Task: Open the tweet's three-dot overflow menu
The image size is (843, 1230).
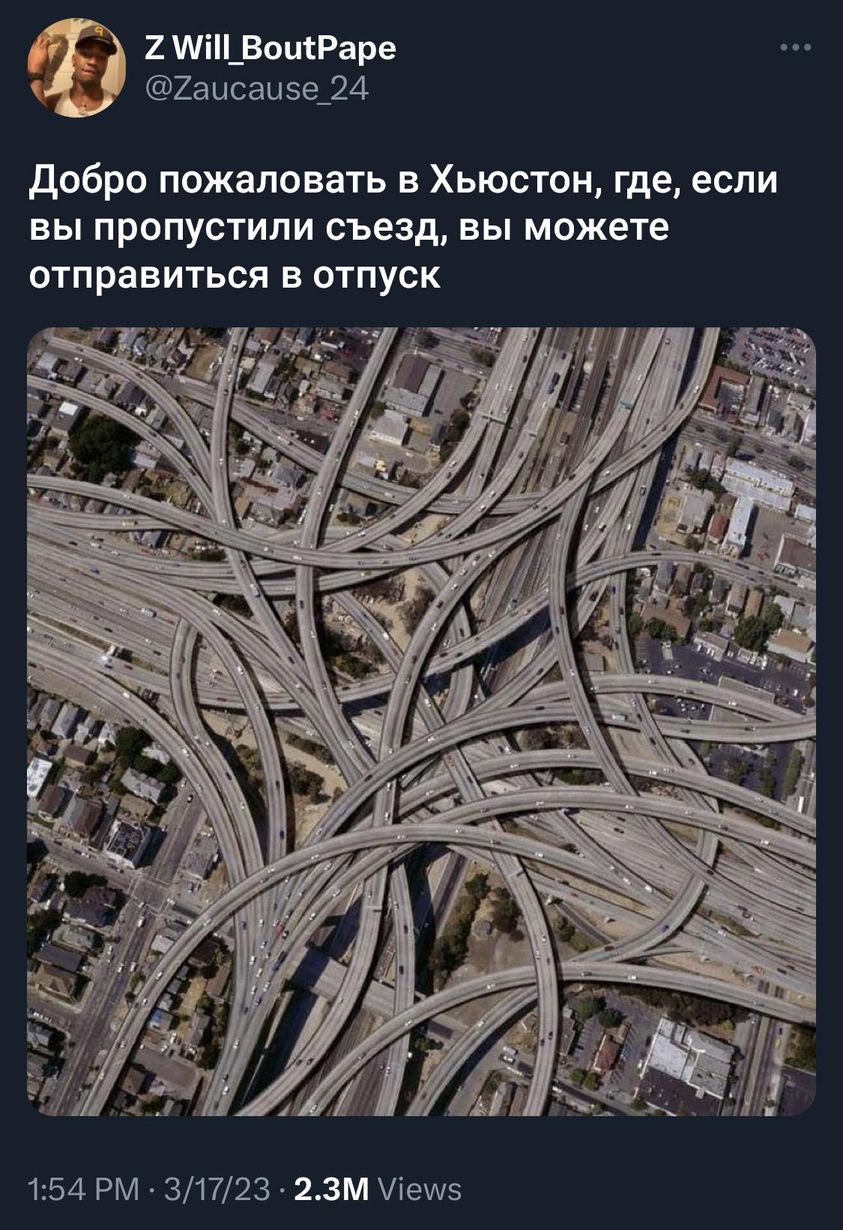Action: (x=796, y=47)
